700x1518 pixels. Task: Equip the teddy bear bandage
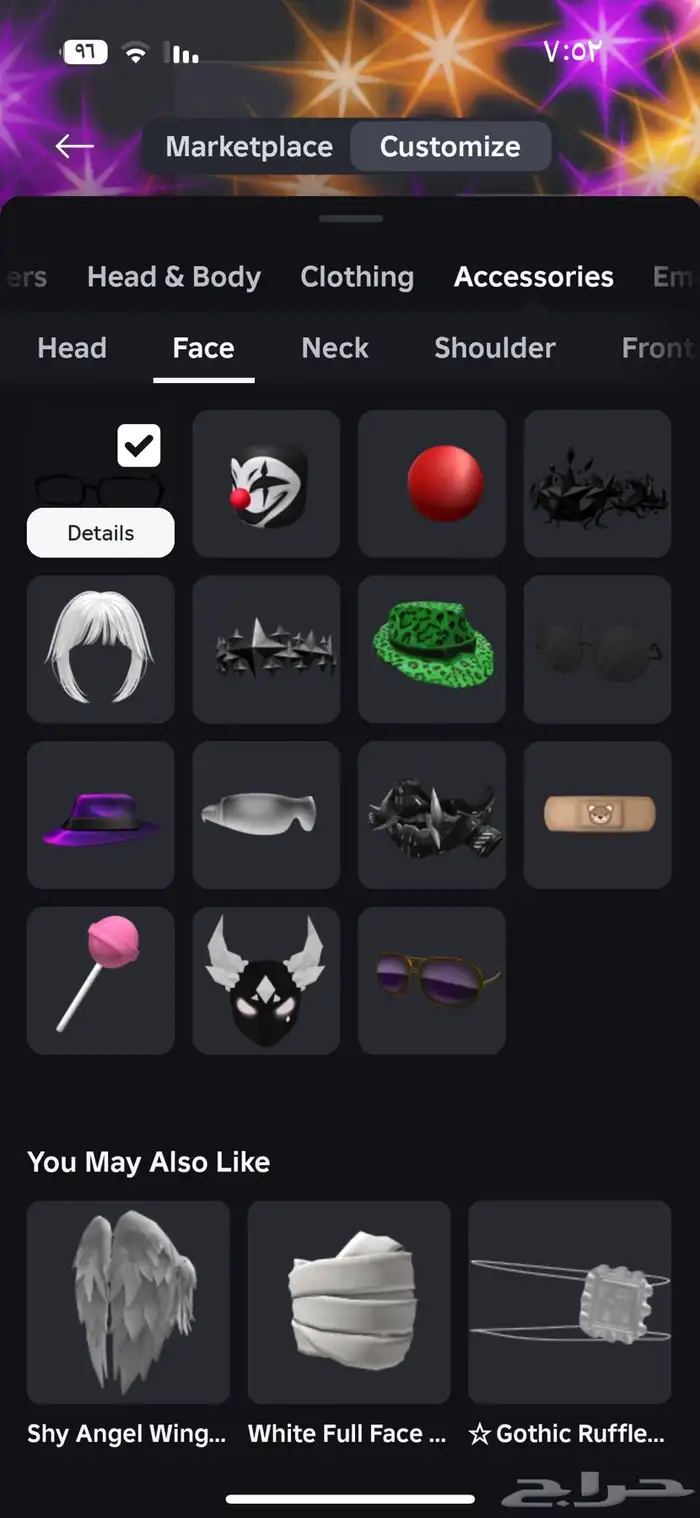tap(597, 815)
